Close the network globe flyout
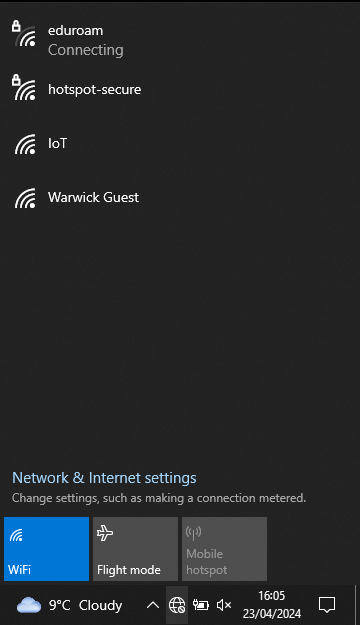 pyautogui.click(x=177, y=605)
